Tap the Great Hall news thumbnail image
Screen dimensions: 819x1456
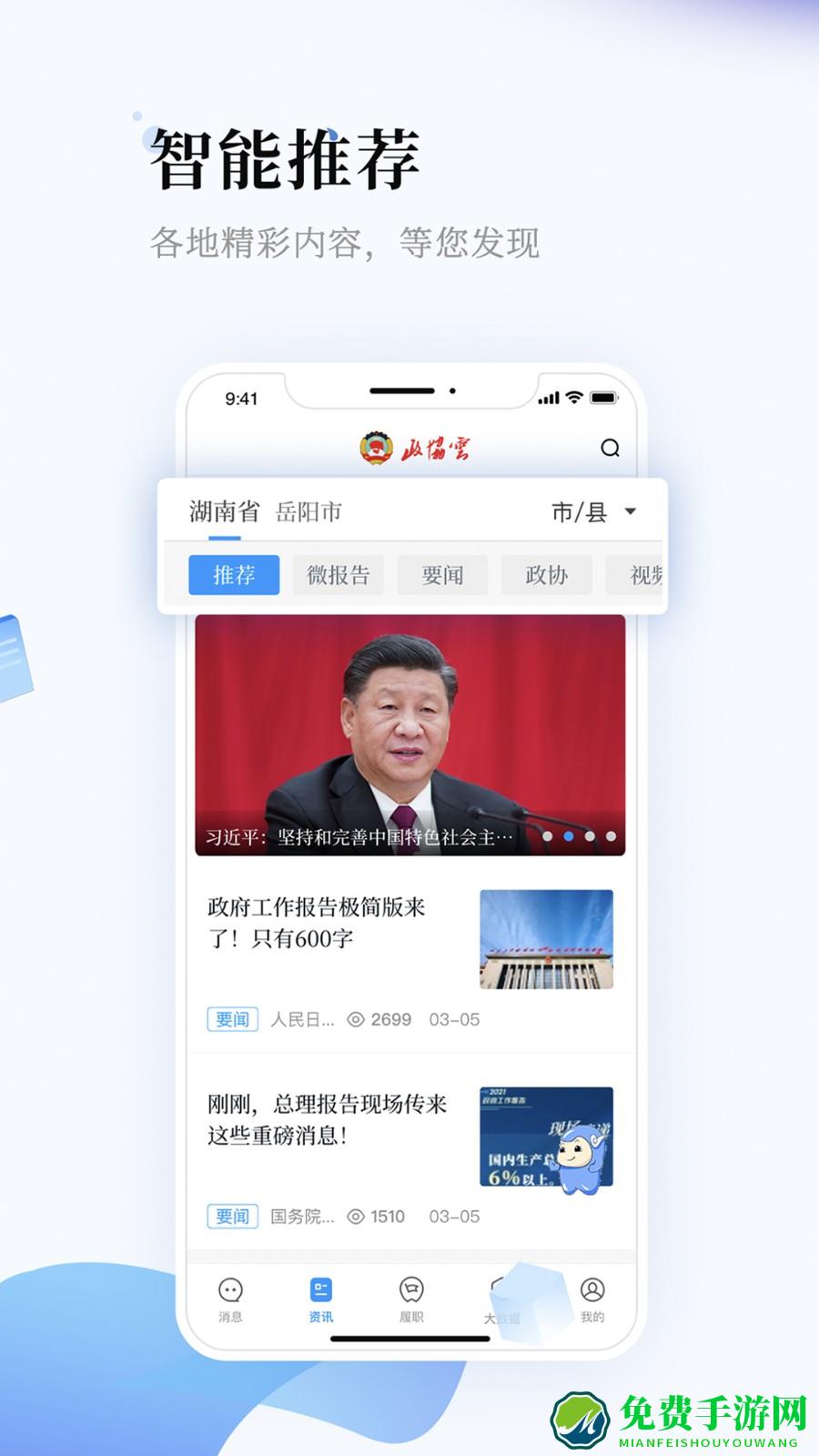[x=547, y=939]
